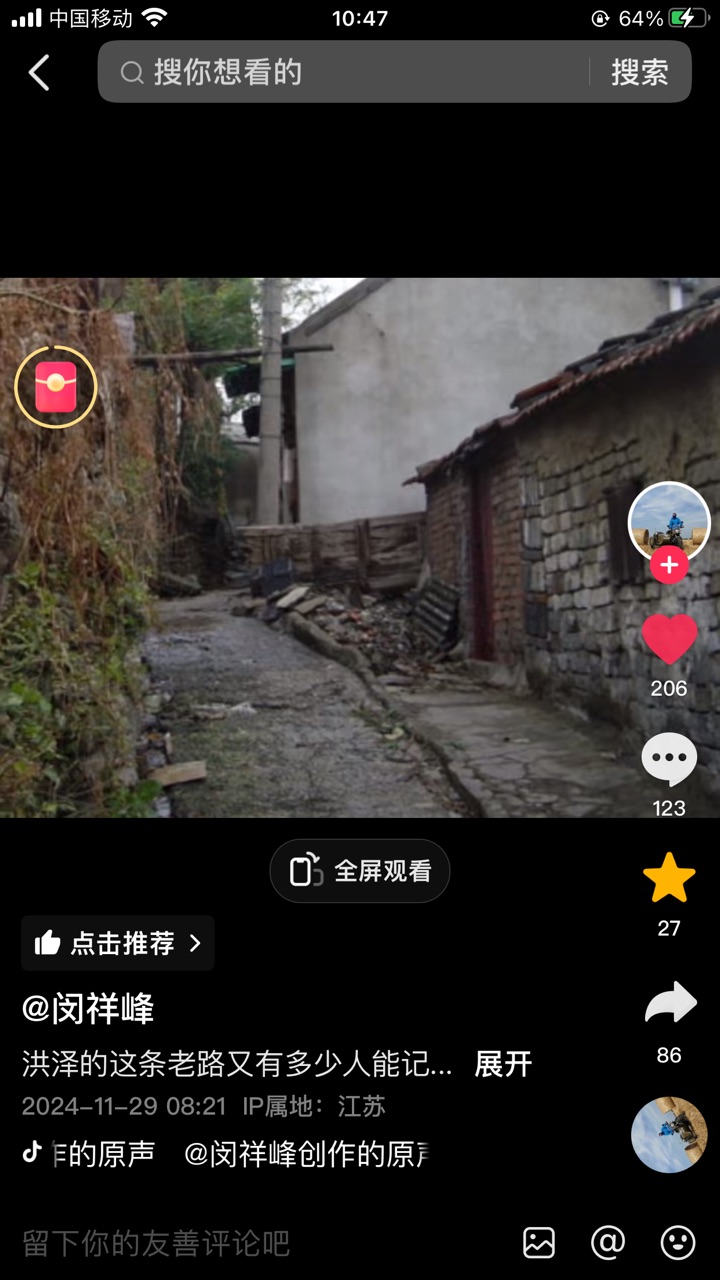Tap the 搜索 button
The width and height of the screenshot is (720, 1280).
640,72
